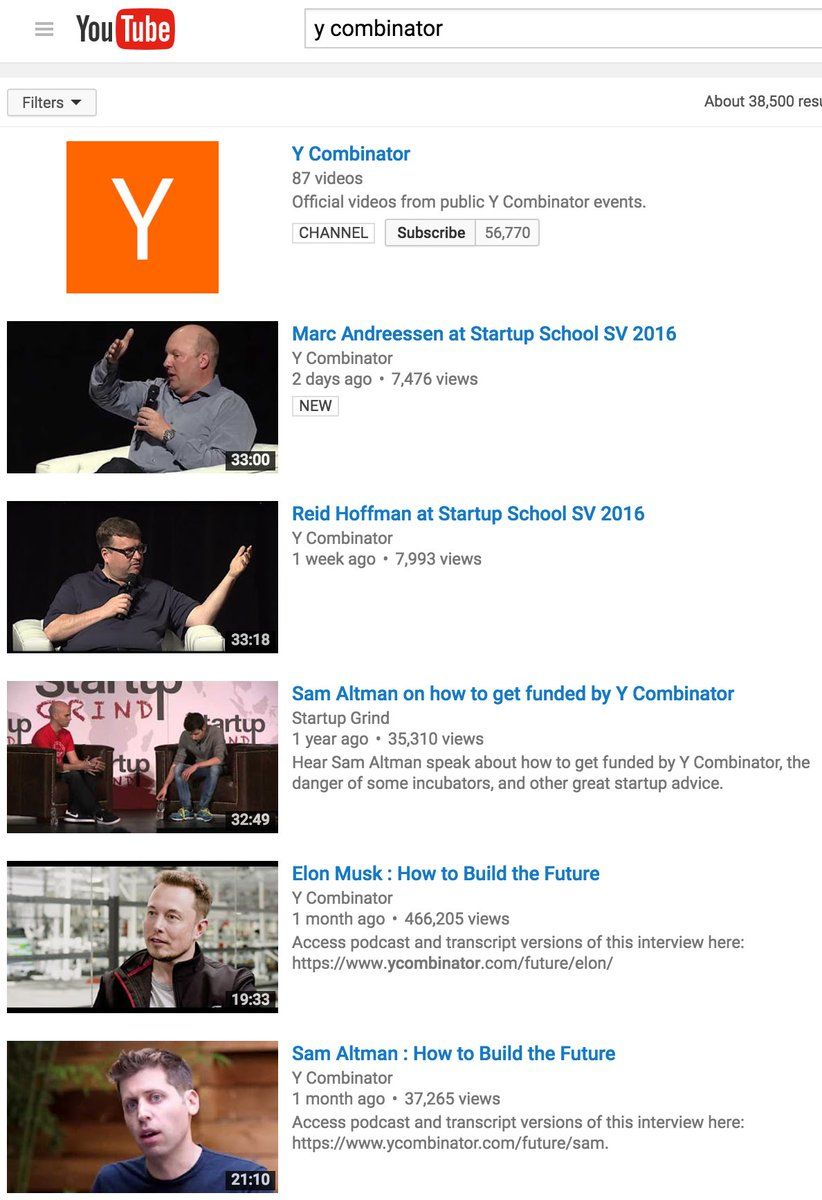Screen dimensions: 822x1200
Task: Visit the Startup Grind channel name
Action: point(341,718)
